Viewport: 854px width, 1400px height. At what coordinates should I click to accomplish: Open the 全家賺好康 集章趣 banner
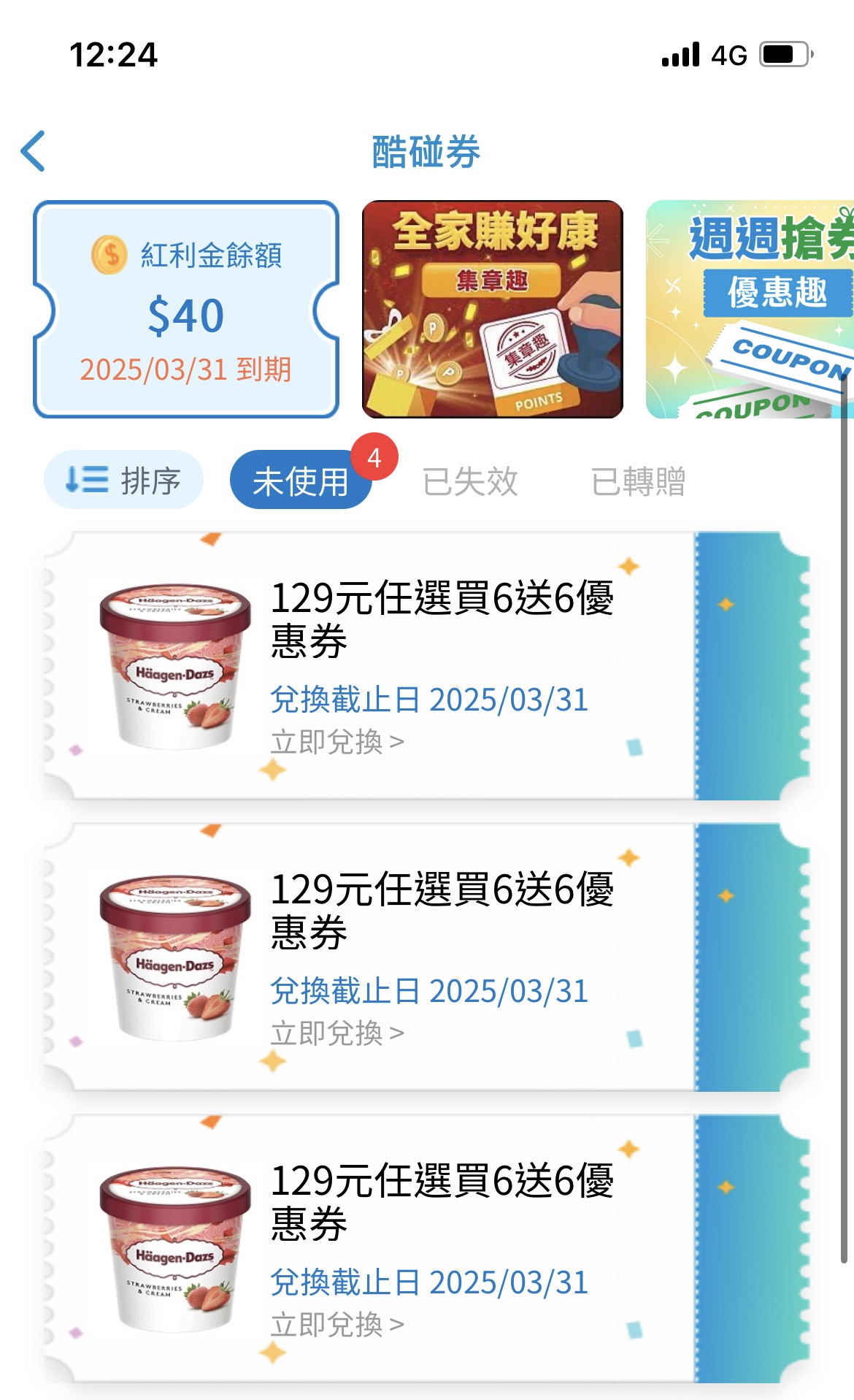(493, 310)
